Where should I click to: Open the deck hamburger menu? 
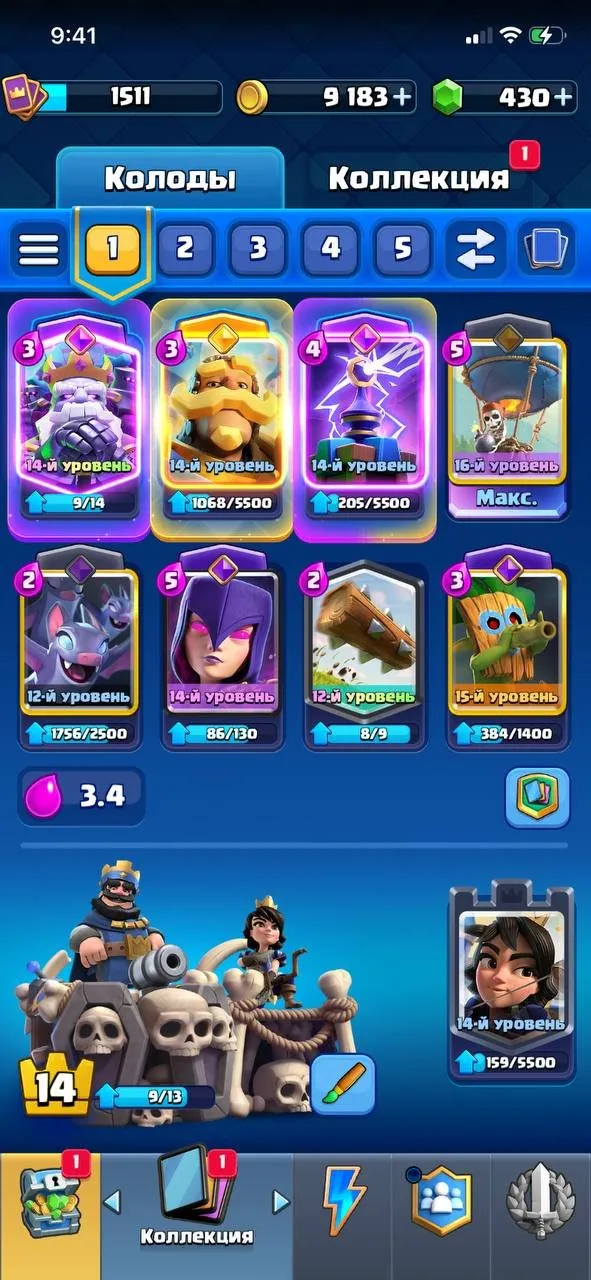[x=39, y=248]
